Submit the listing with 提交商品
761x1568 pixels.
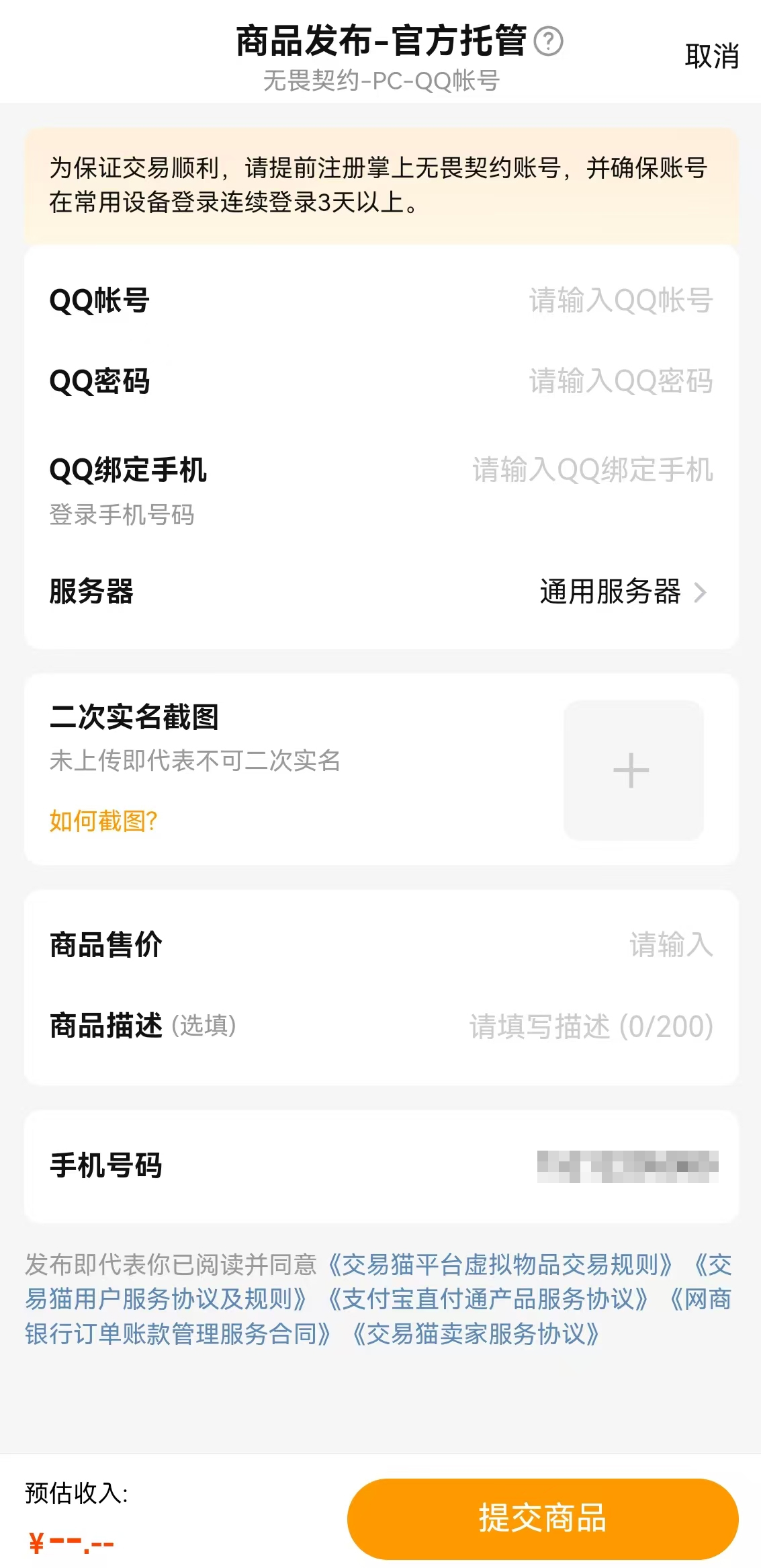pyautogui.click(x=542, y=1518)
